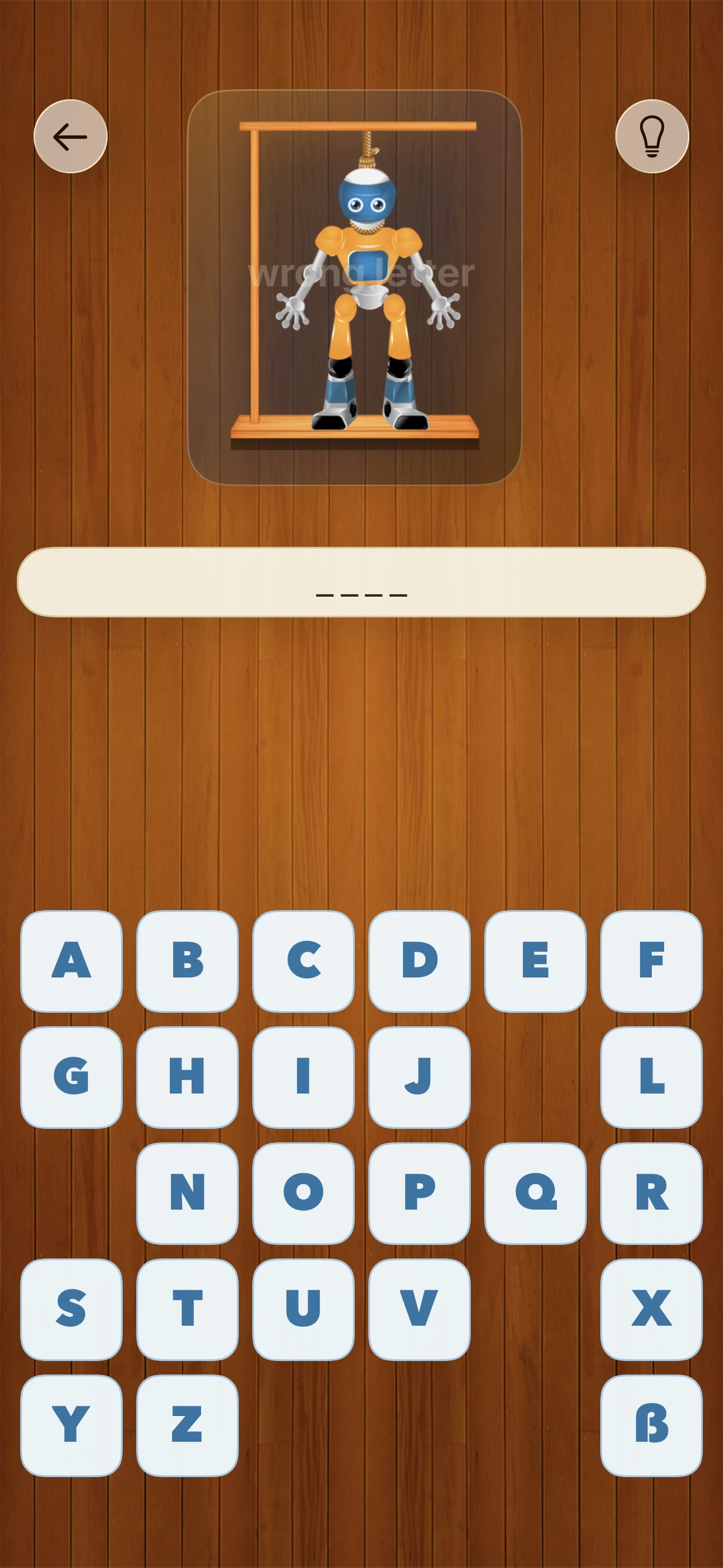Pick the letter L
This screenshot has height=1568, width=723.
click(651, 1077)
